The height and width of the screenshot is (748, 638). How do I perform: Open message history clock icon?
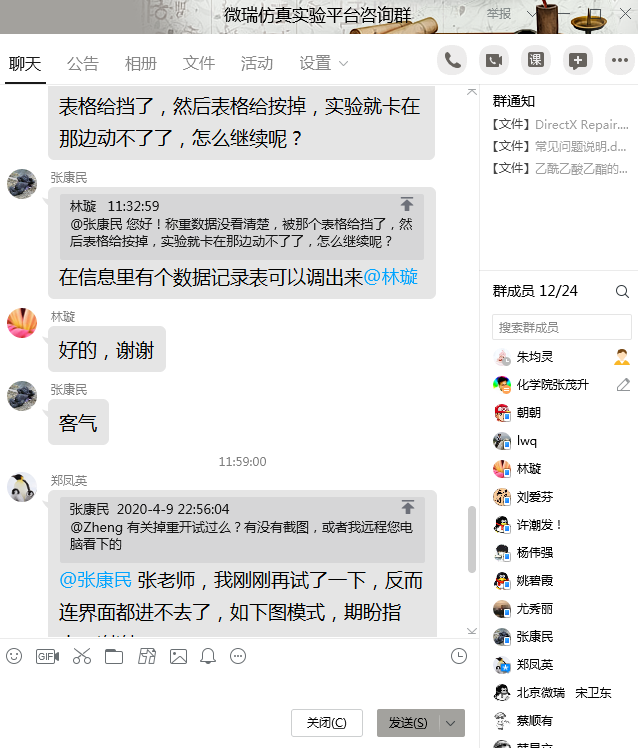point(459,657)
